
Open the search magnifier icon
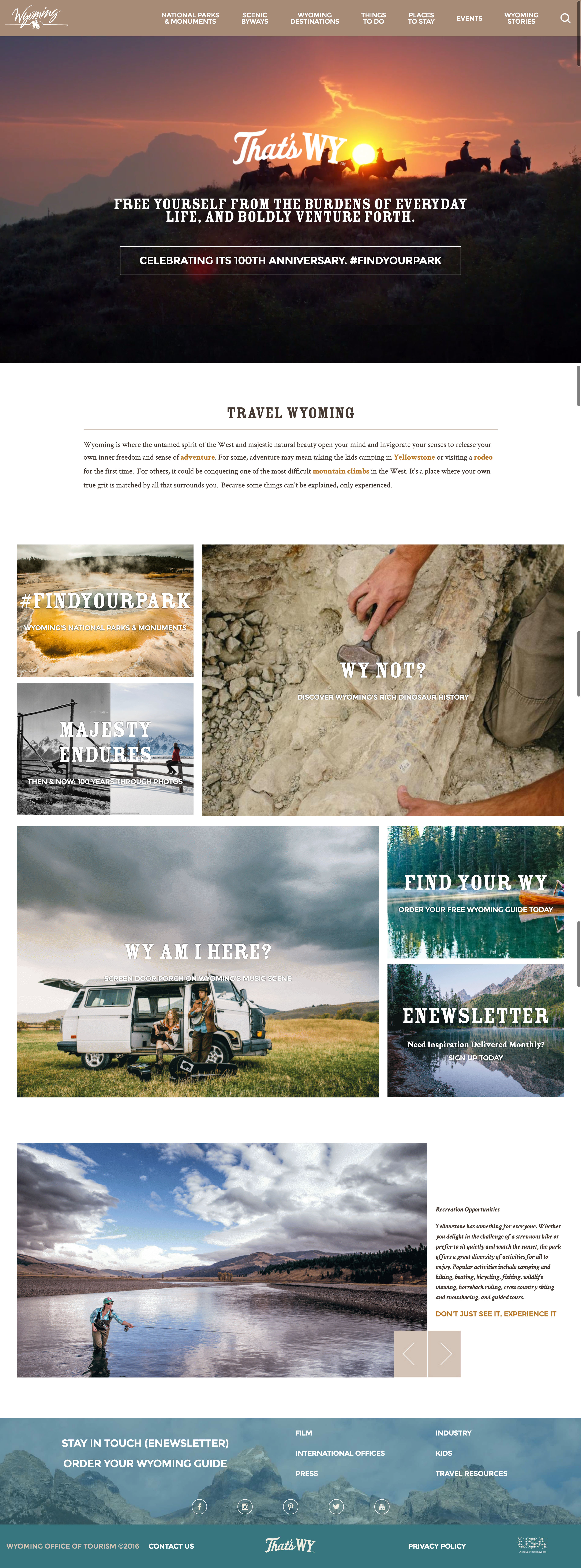point(565,18)
